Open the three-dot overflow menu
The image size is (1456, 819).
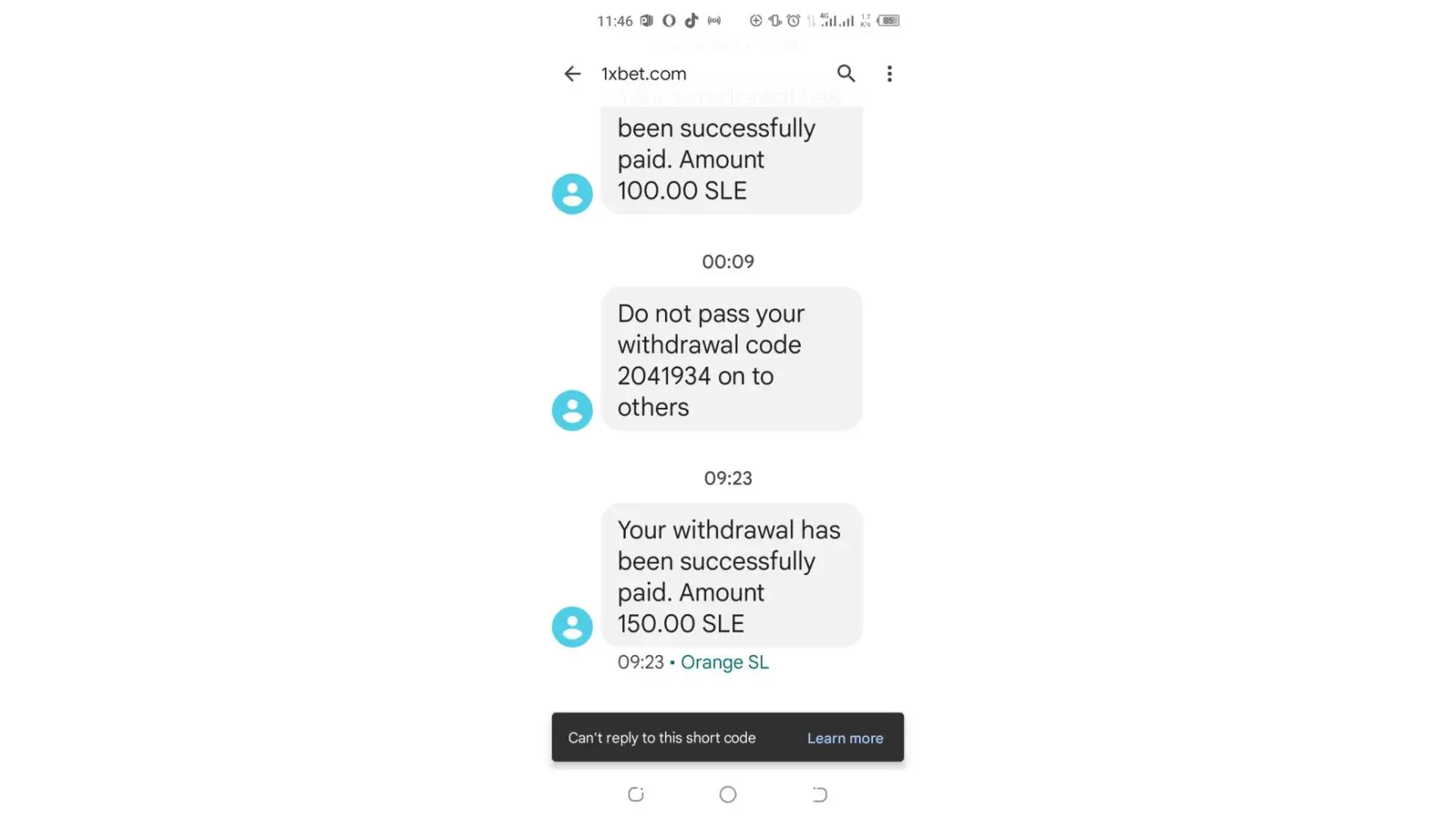click(889, 74)
